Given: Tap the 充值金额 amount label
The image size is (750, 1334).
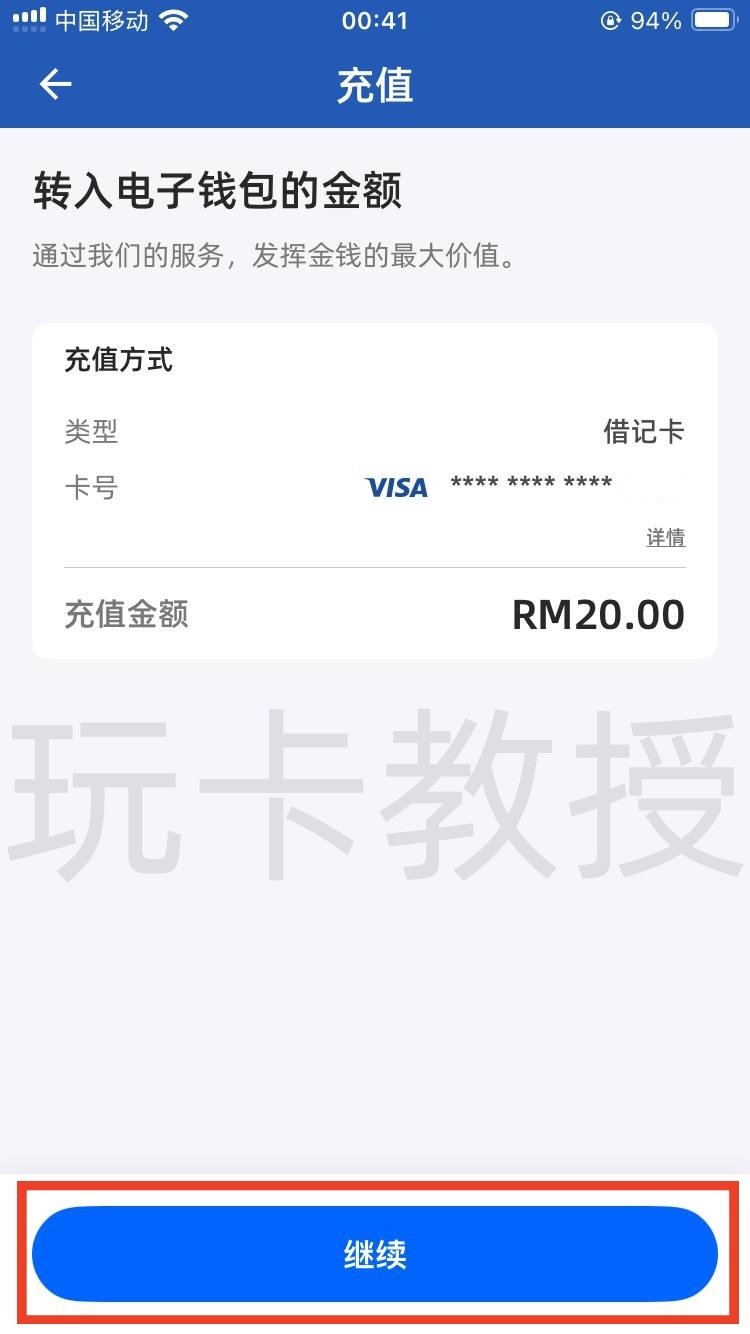Looking at the screenshot, I should pyautogui.click(x=126, y=614).
